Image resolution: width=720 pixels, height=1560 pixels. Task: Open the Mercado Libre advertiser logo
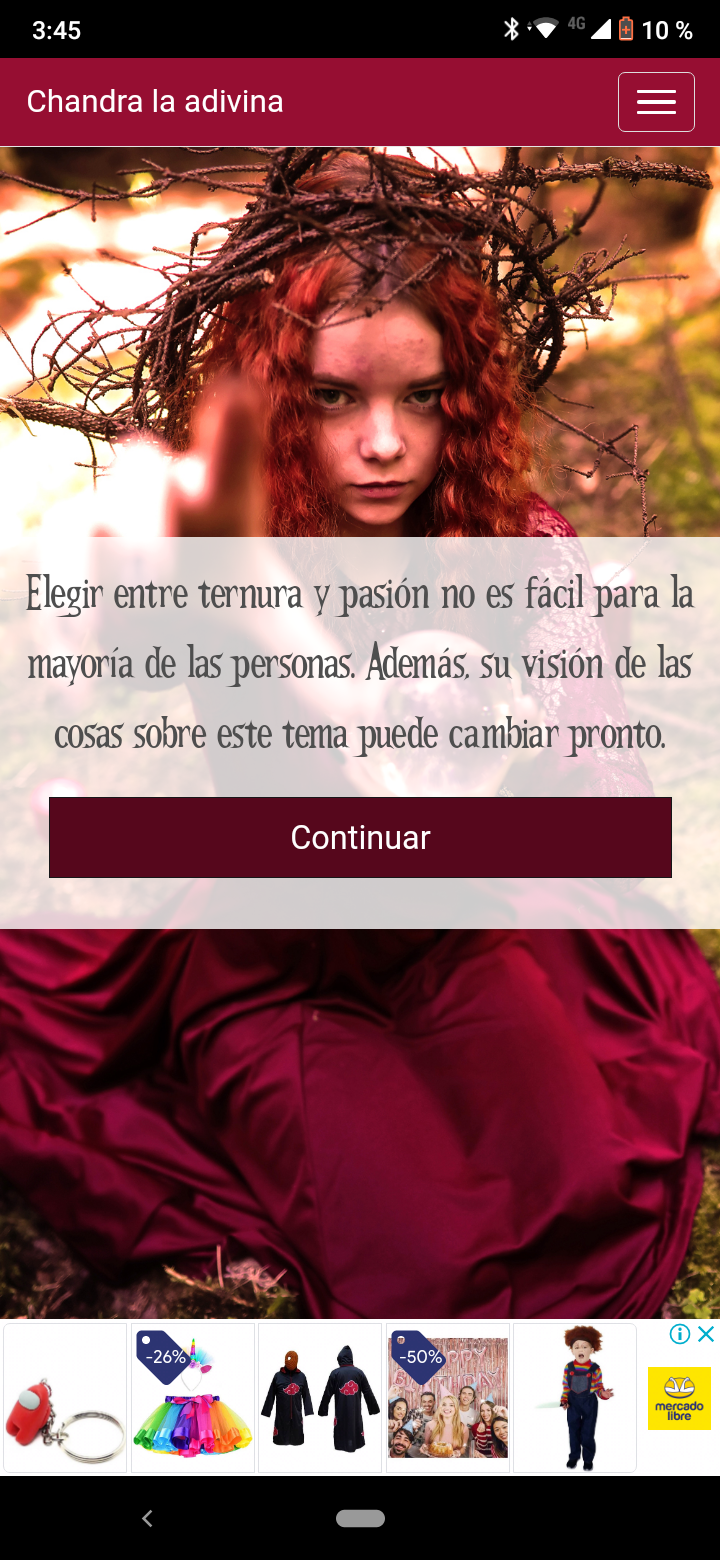coord(679,1398)
